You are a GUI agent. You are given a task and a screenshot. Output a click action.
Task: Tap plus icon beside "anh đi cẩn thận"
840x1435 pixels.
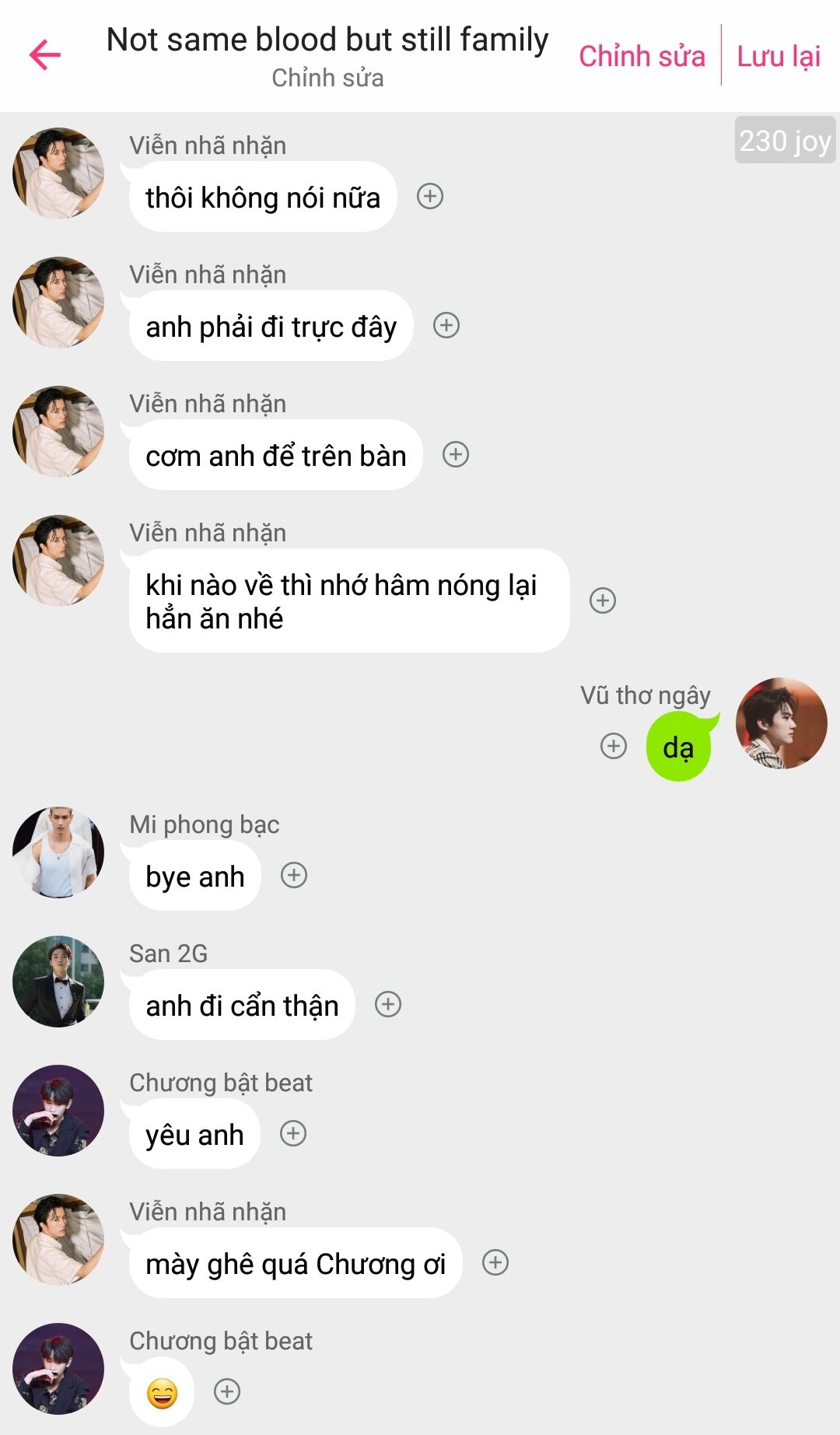388,1004
